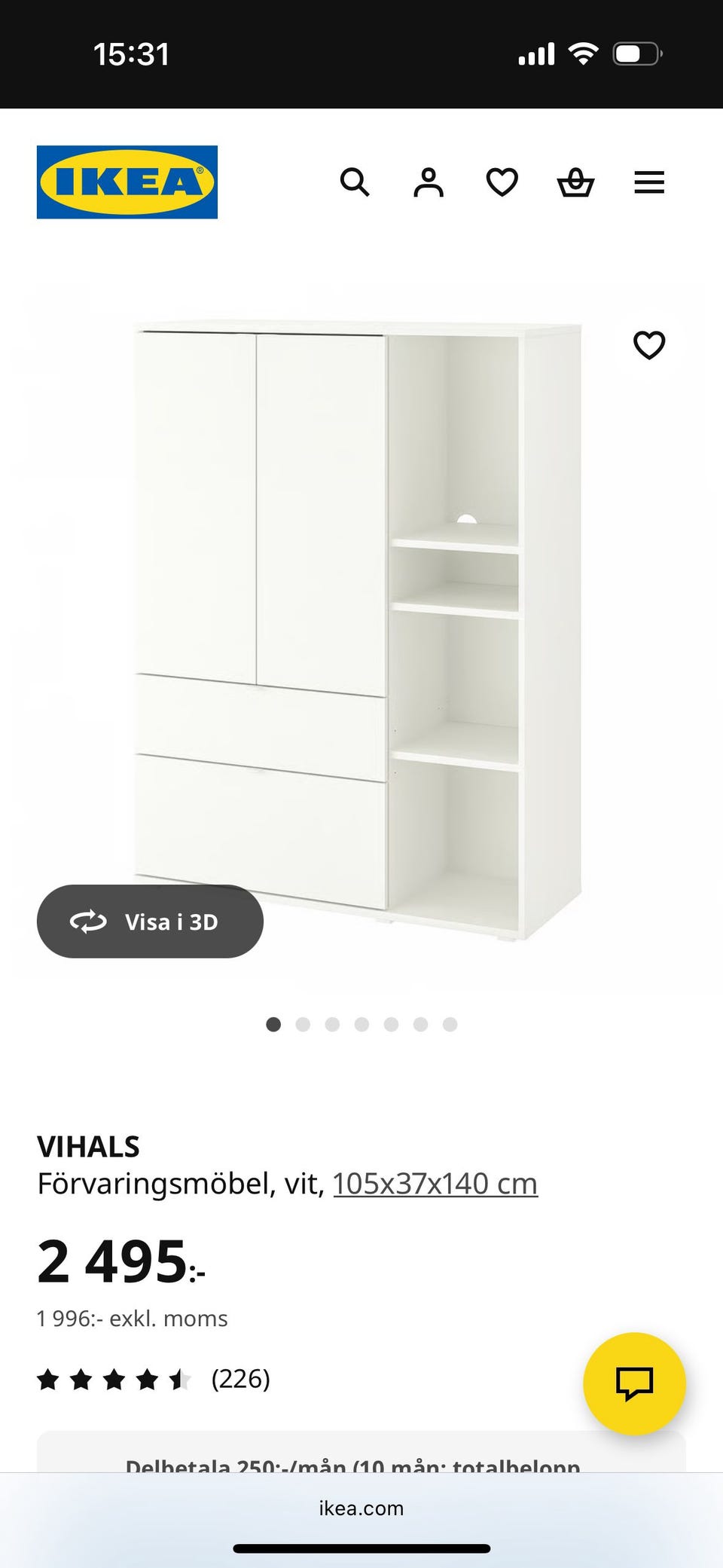Open the IKEA home page logo
Image resolution: width=723 pixels, height=1568 pixels.
coord(127,182)
